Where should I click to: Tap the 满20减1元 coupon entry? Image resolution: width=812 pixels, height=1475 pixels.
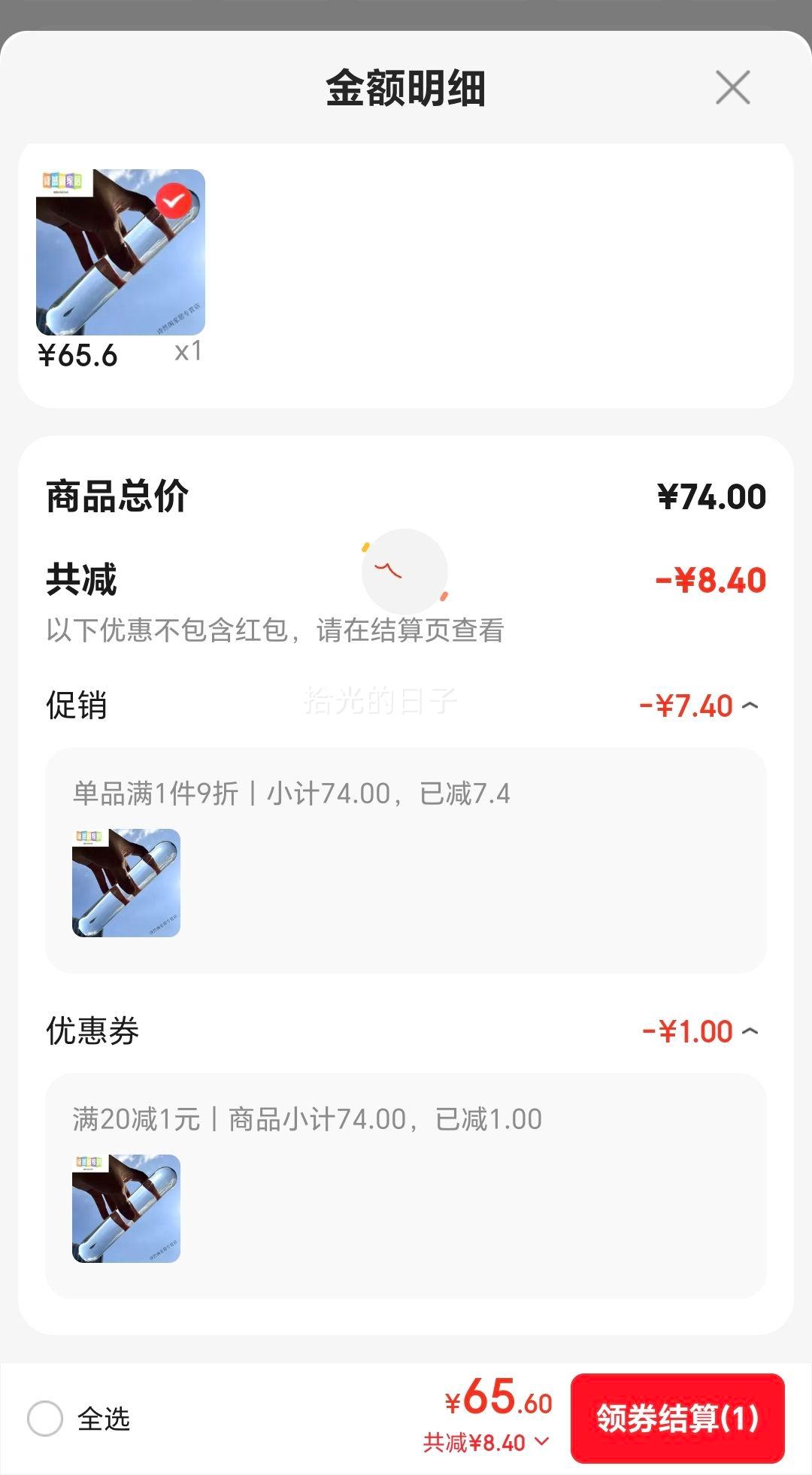point(308,1118)
